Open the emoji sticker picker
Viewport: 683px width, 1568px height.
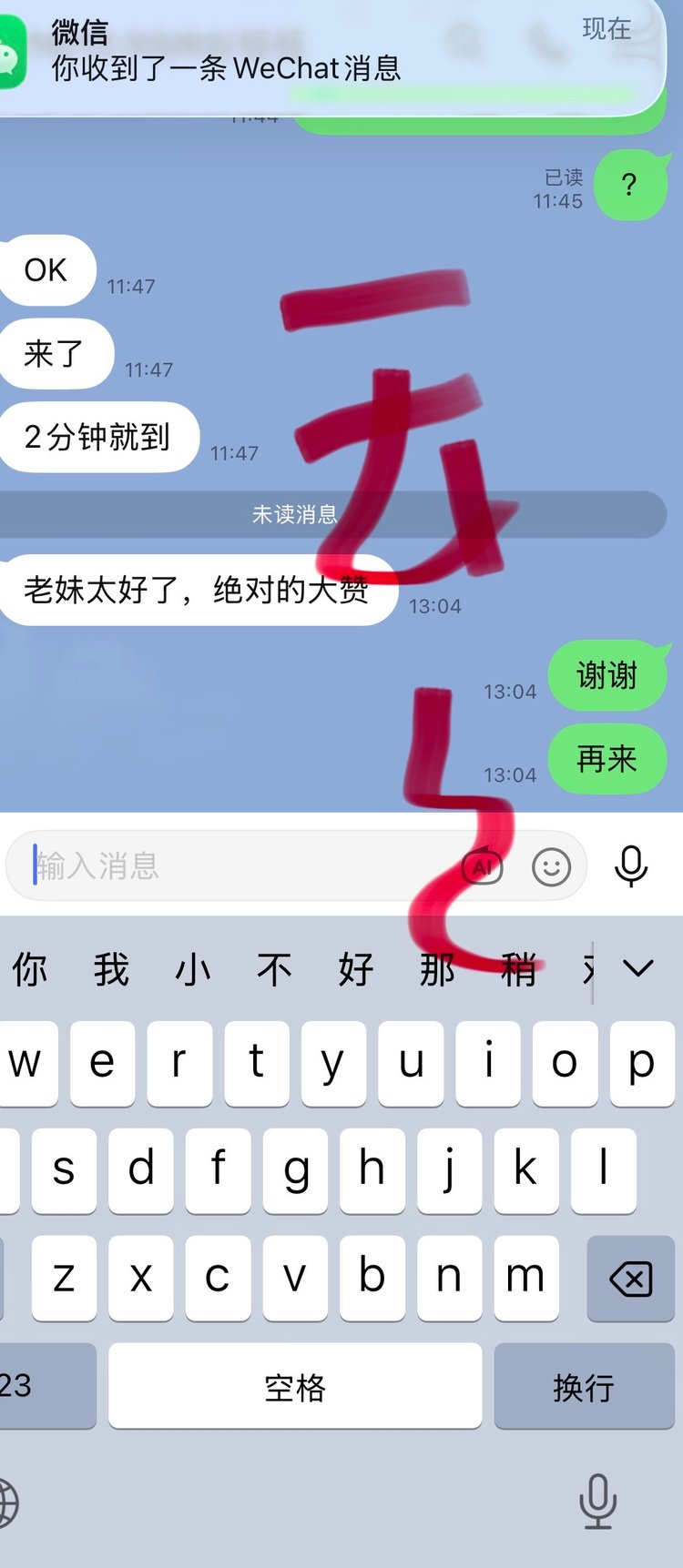(551, 866)
